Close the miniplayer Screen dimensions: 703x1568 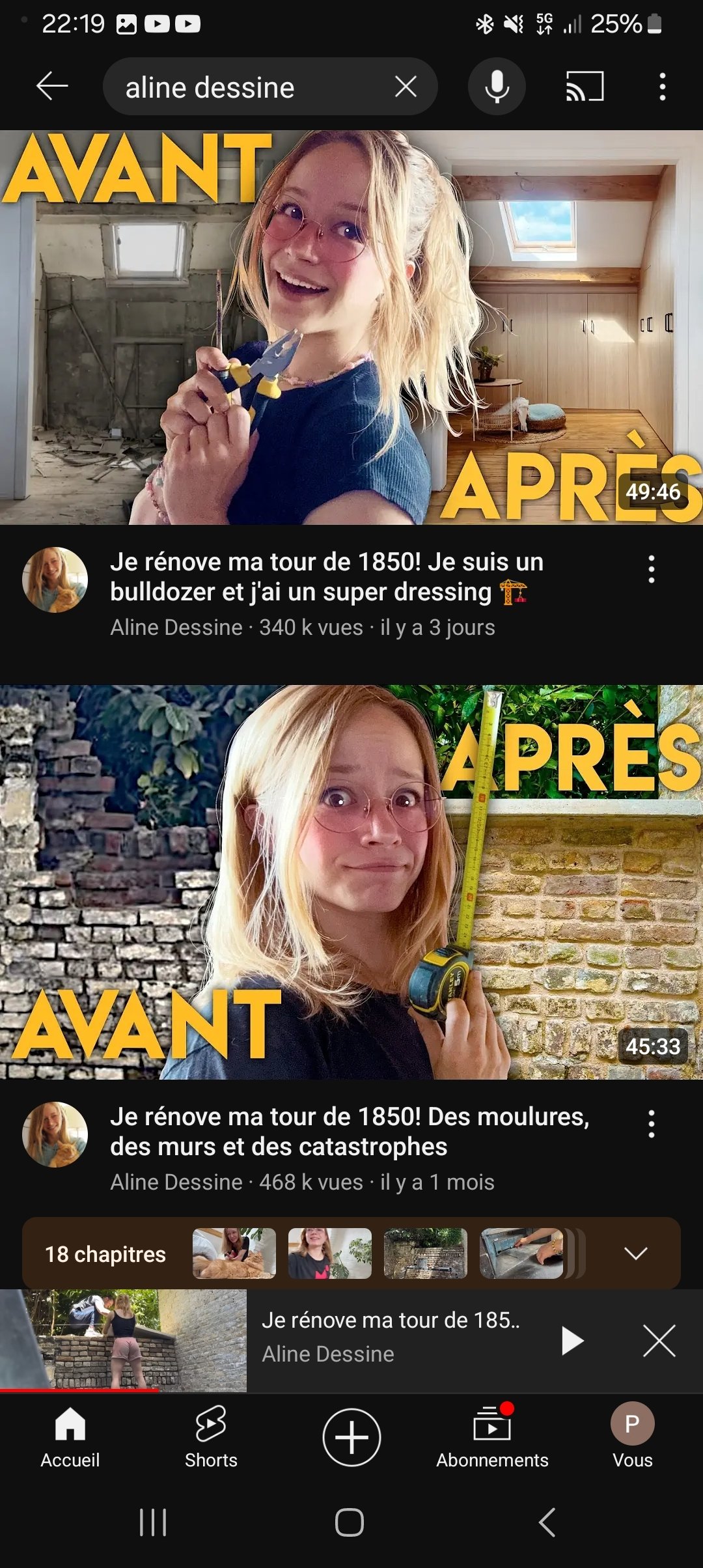click(659, 1341)
